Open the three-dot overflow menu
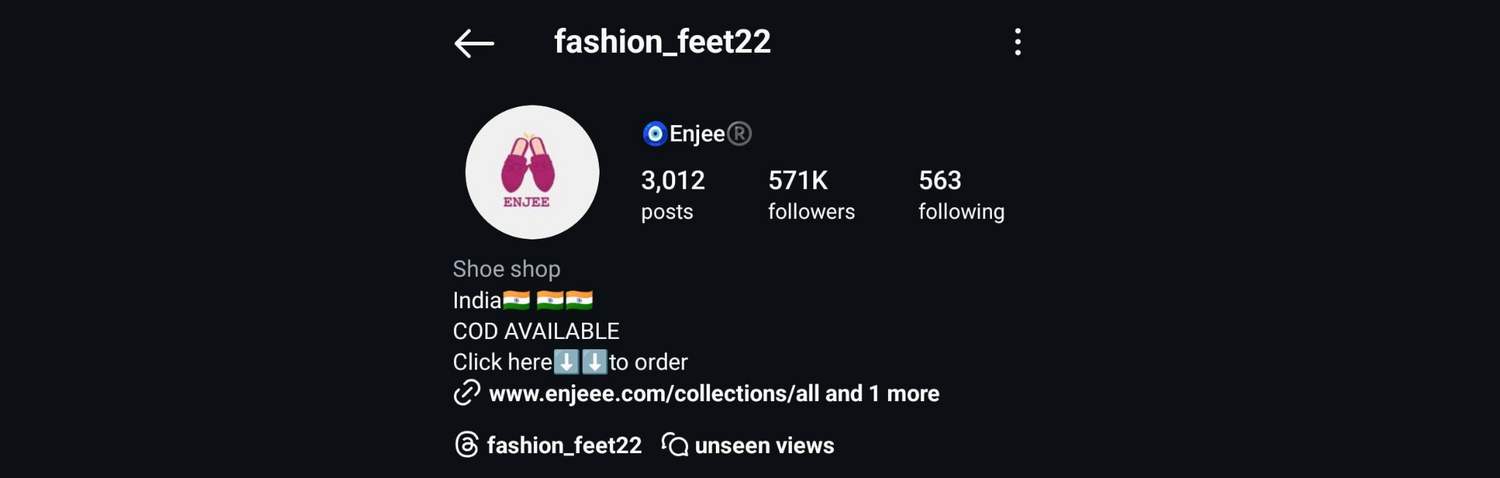The image size is (1500, 478). click(1017, 42)
